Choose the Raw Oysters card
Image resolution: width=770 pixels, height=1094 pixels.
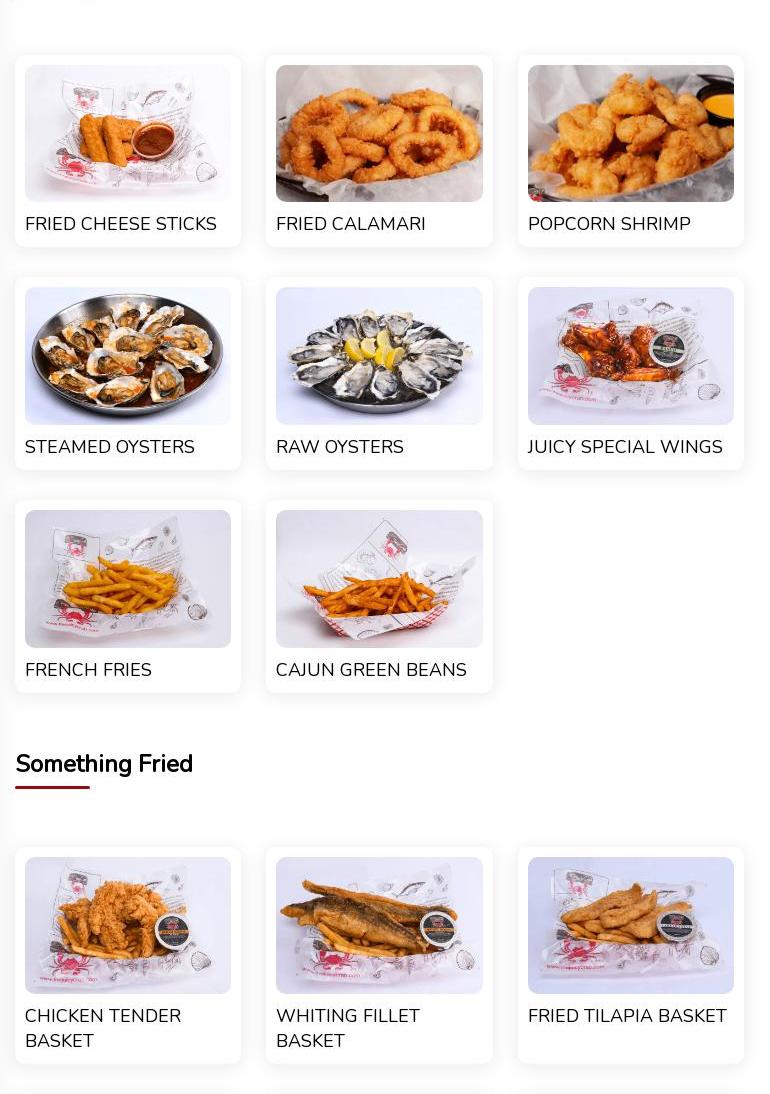click(379, 372)
